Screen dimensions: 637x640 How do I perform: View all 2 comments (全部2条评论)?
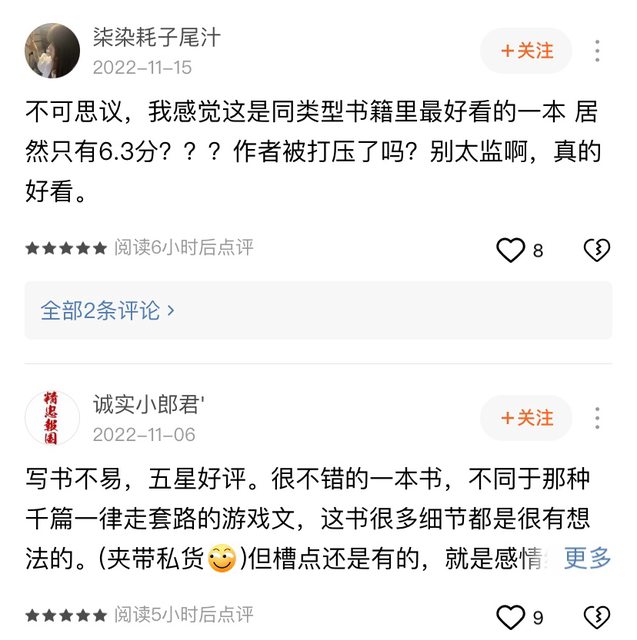click(108, 310)
